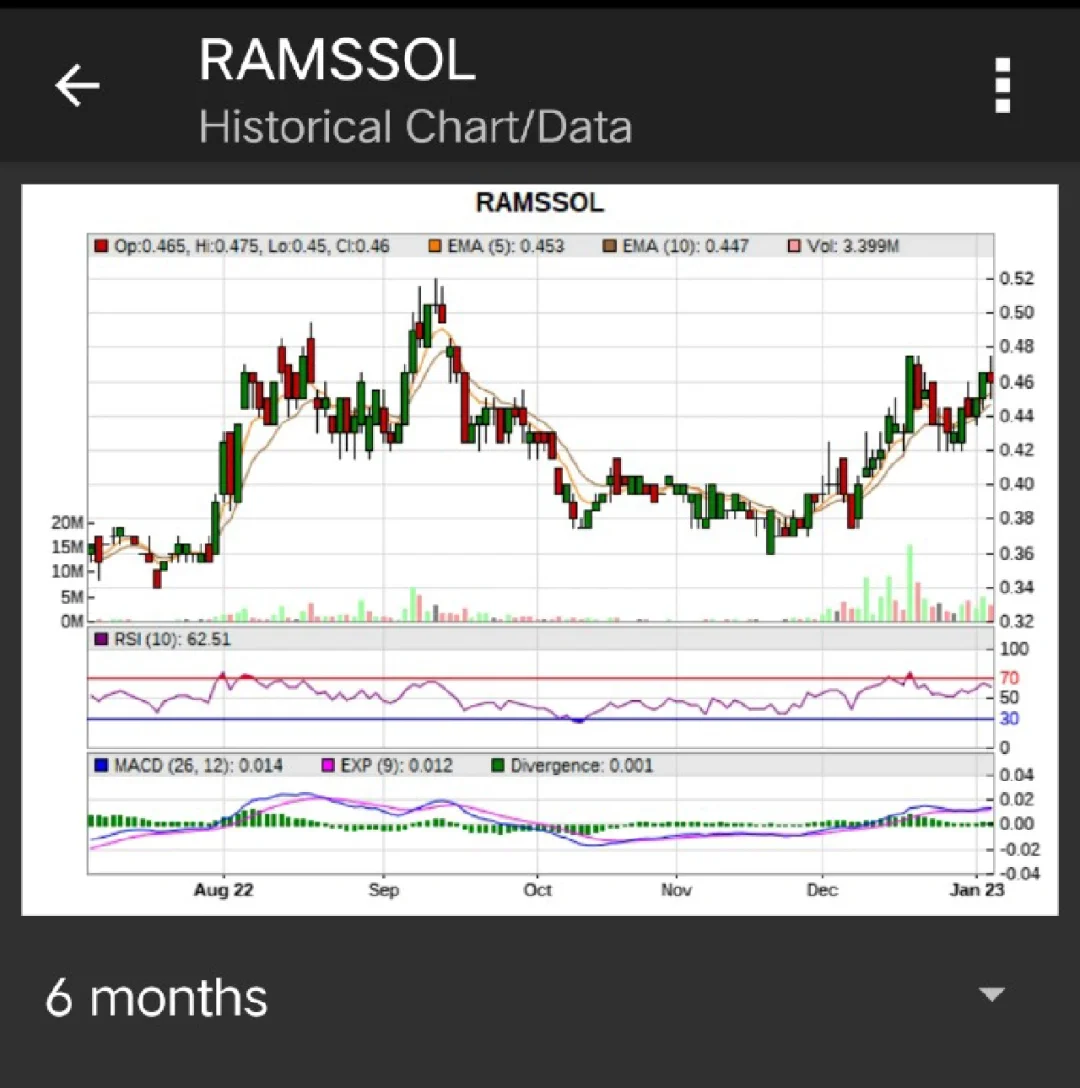Open the three-dot overflow menu
1080x1088 pixels.
pyautogui.click(x=1002, y=86)
